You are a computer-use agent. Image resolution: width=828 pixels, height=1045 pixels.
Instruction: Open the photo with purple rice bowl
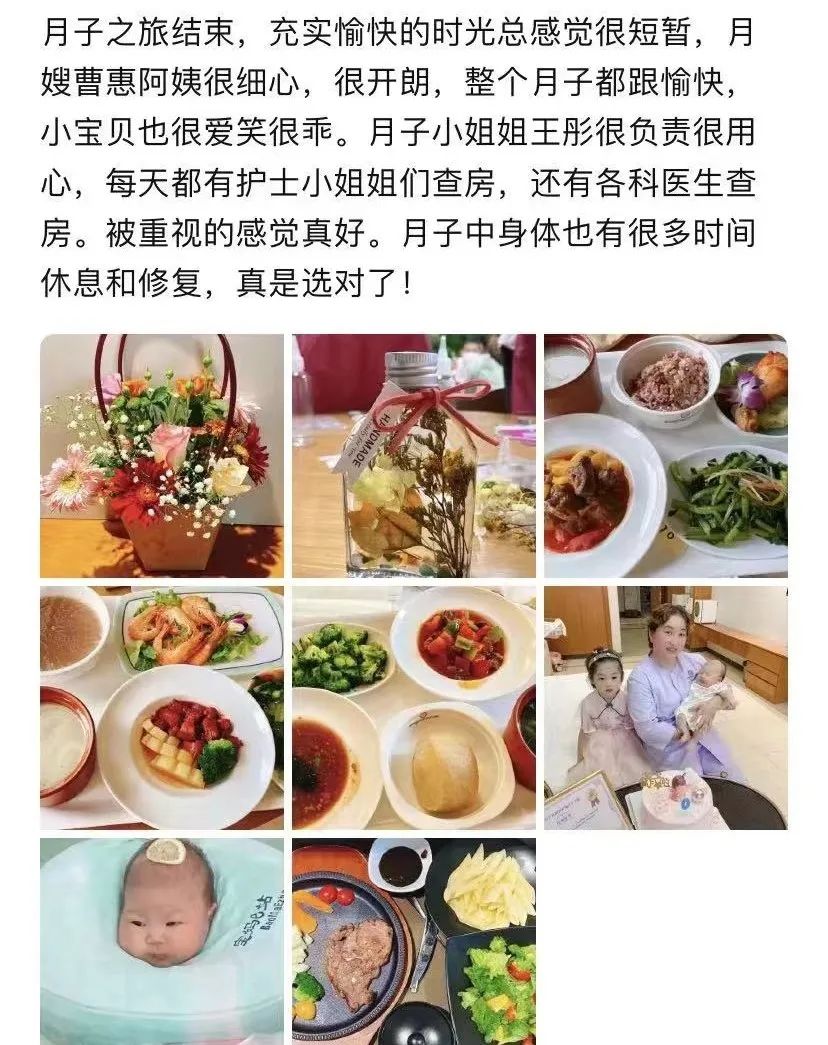pyautogui.click(x=665, y=455)
